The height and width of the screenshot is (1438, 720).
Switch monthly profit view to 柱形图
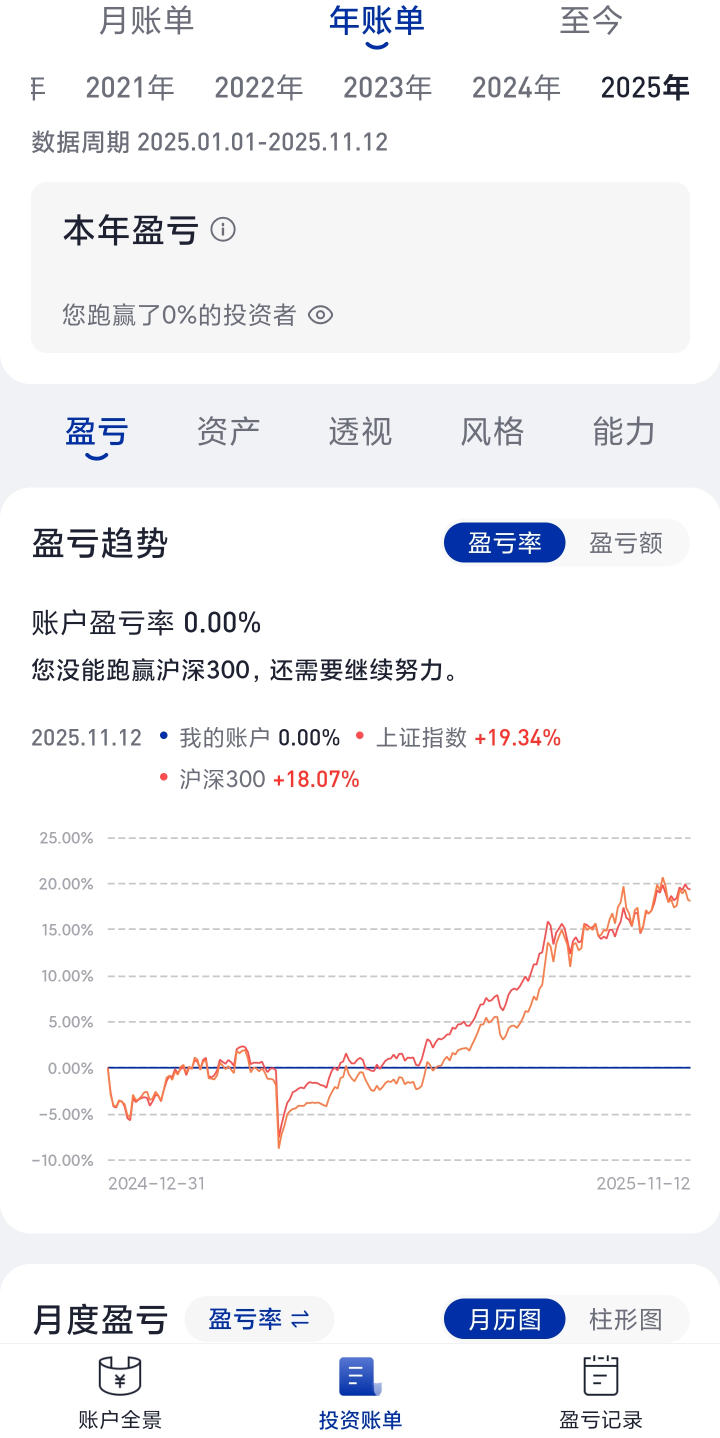pos(626,1319)
